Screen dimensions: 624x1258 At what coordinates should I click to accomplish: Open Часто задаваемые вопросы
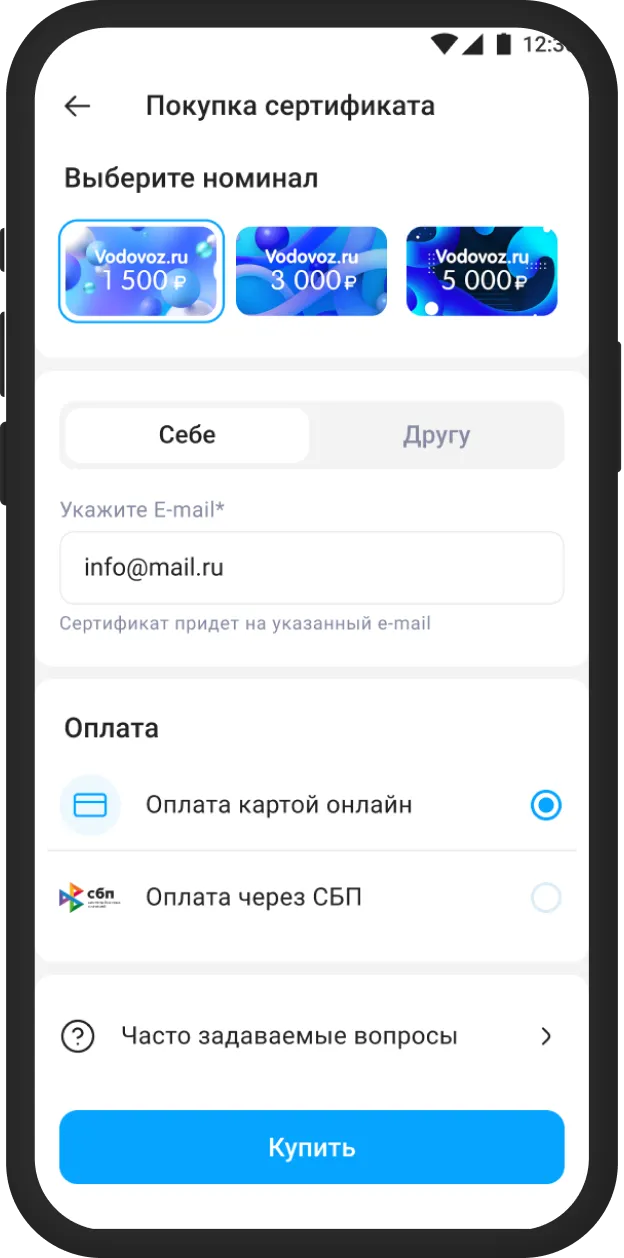pyautogui.click(x=312, y=1036)
